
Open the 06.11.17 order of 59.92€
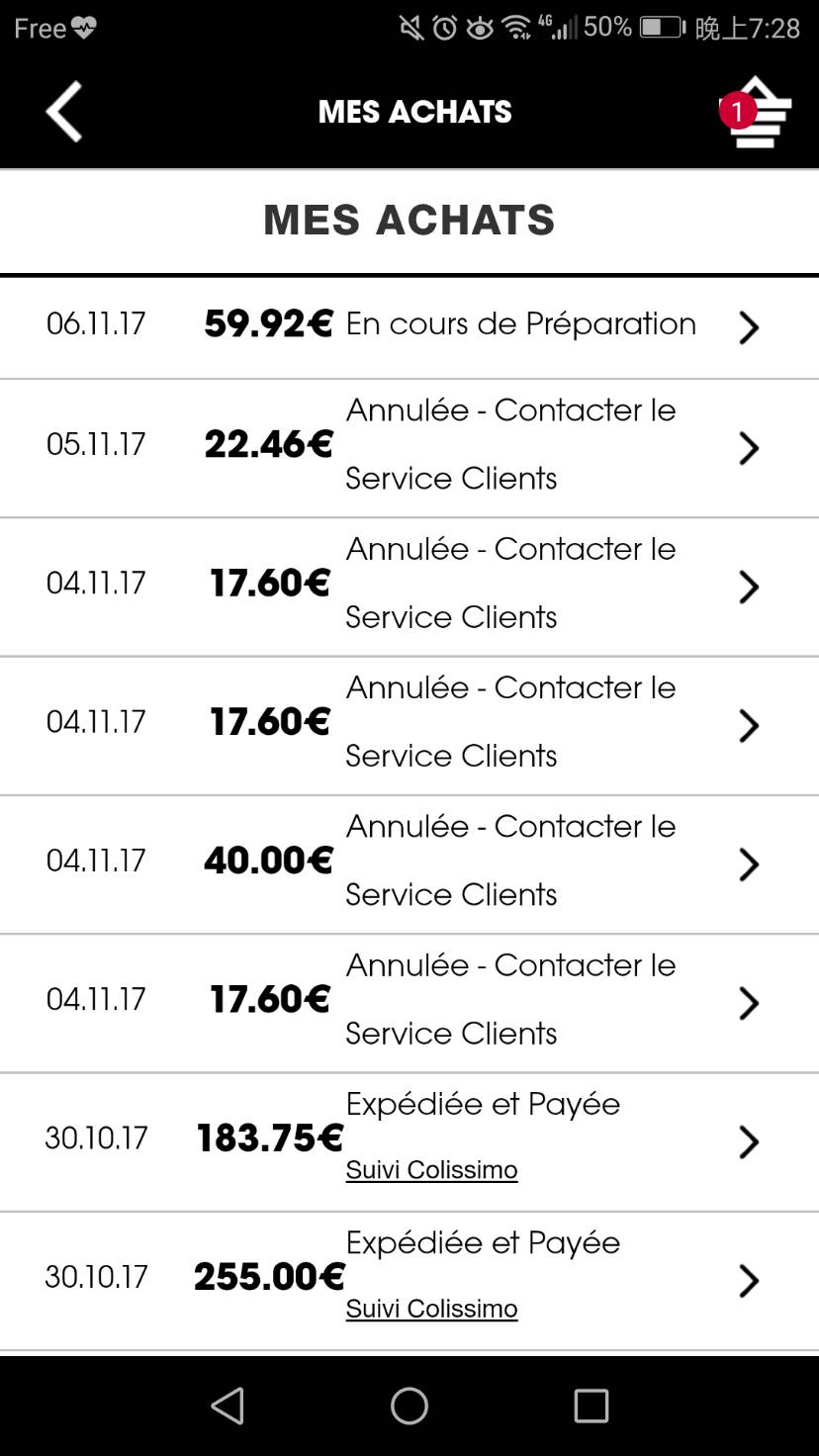(x=409, y=326)
